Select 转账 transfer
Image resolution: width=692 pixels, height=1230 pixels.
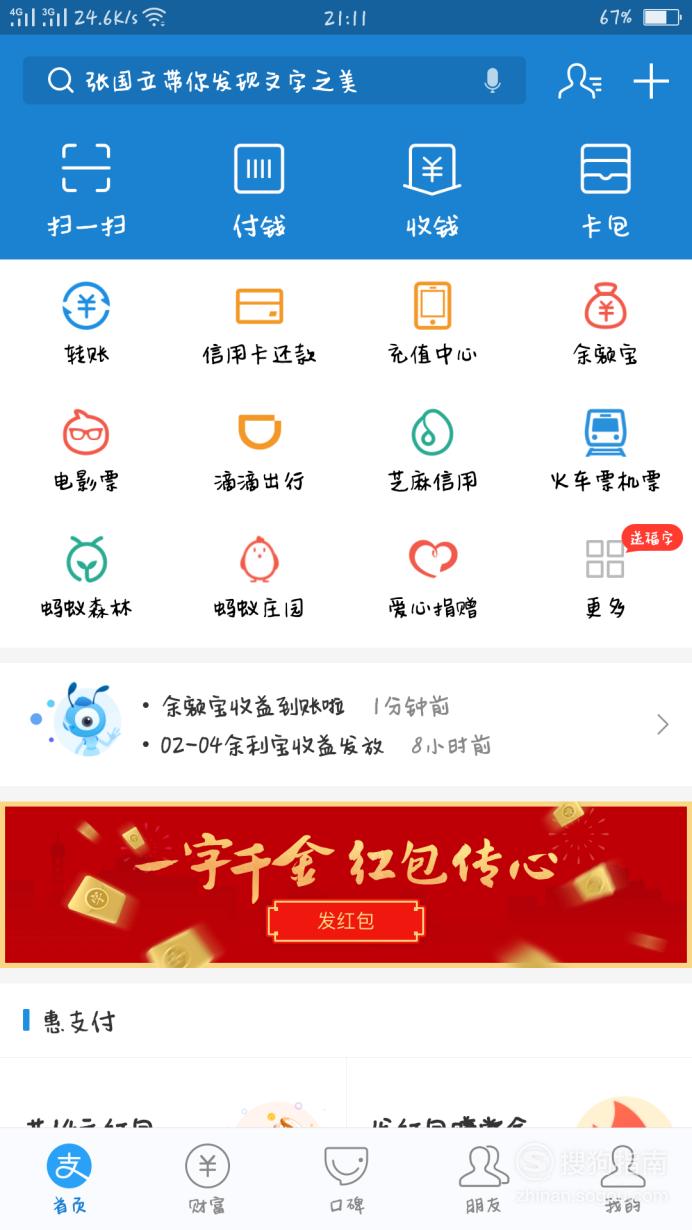[x=86, y=323]
